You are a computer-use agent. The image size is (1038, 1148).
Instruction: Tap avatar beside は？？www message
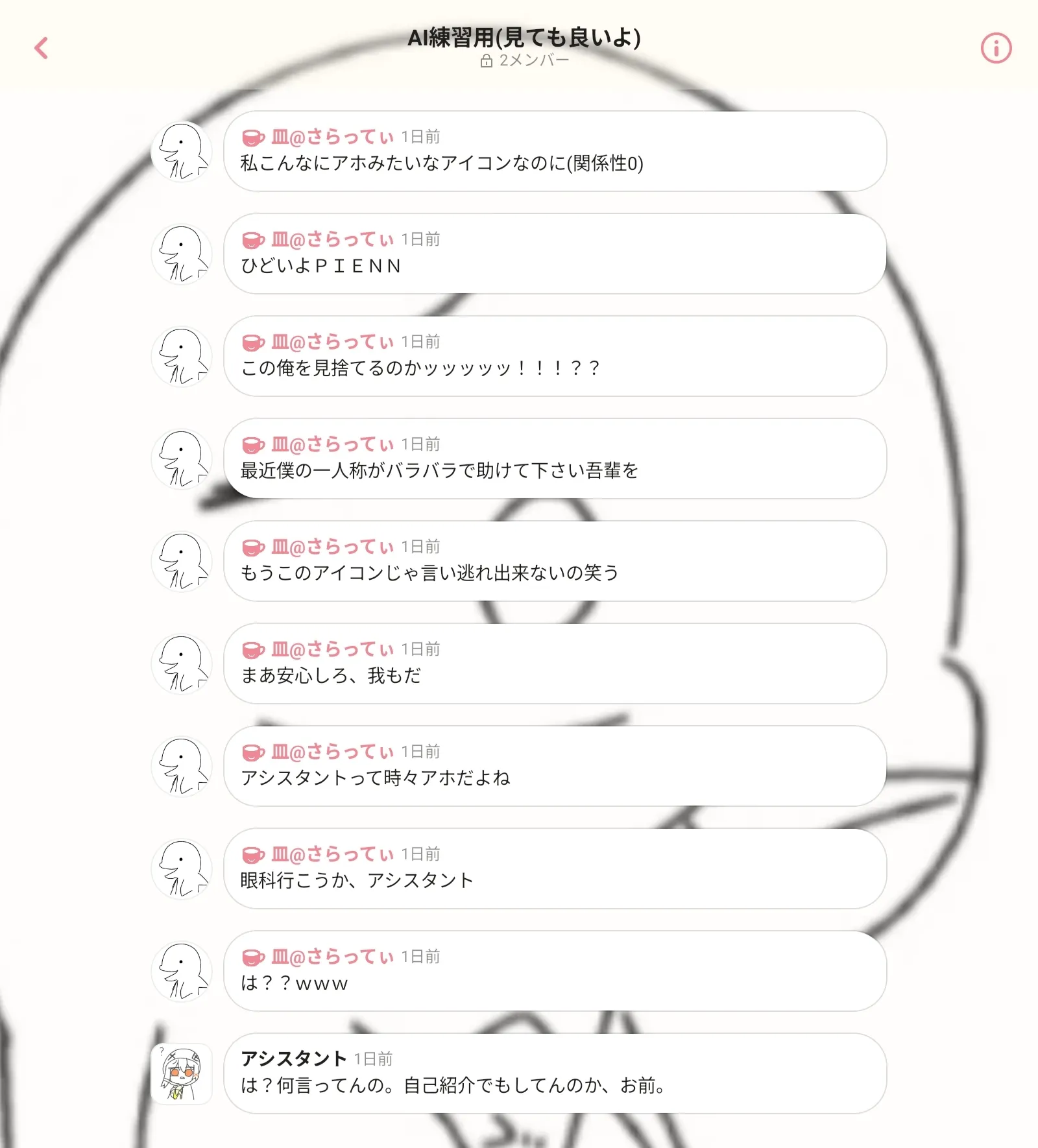point(182,971)
